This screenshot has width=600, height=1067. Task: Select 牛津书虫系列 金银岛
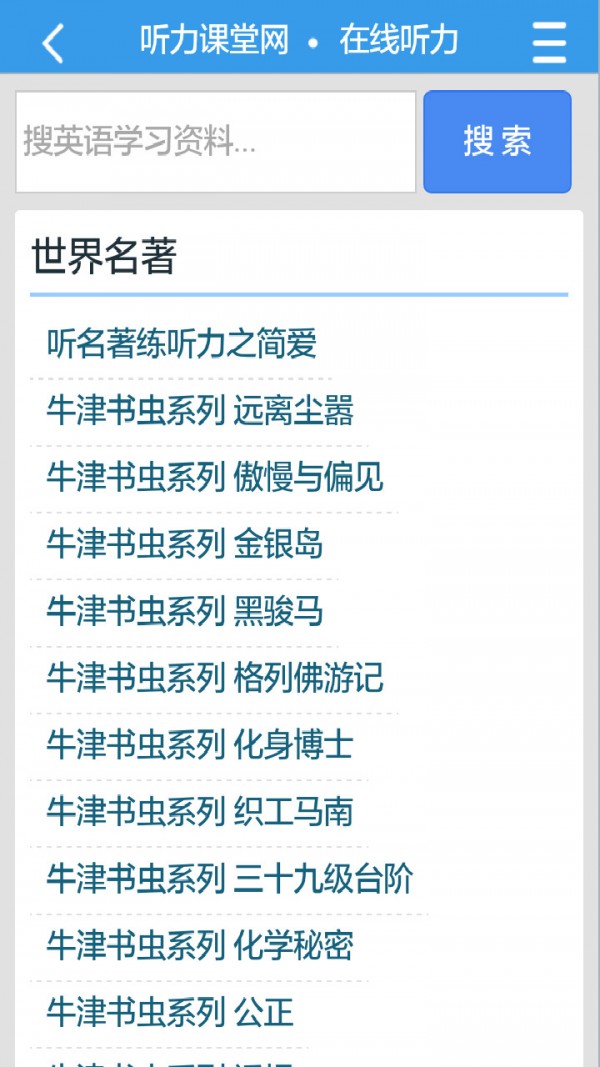pyautogui.click(x=185, y=545)
